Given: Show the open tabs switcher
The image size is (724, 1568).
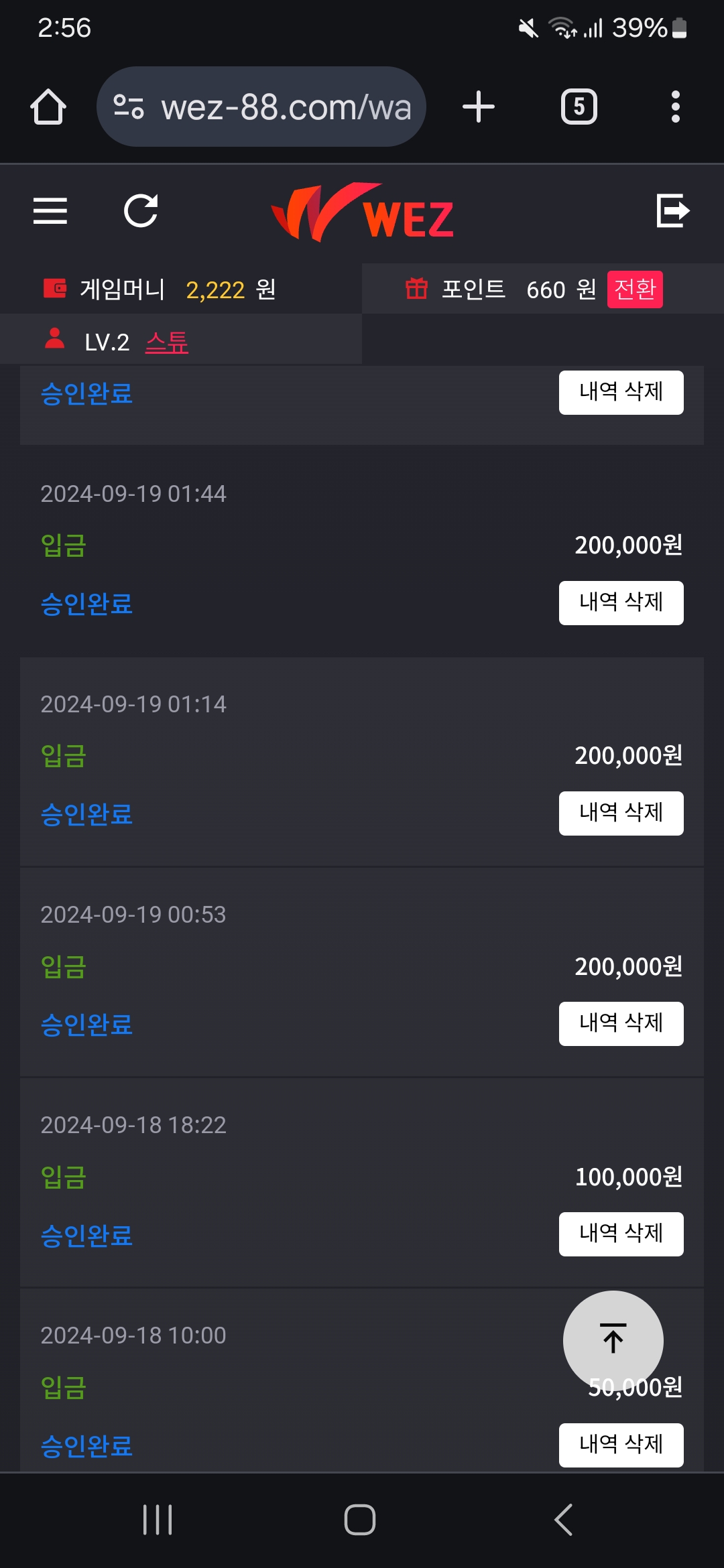Looking at the screenshot, I should click(x=579, y=107).
